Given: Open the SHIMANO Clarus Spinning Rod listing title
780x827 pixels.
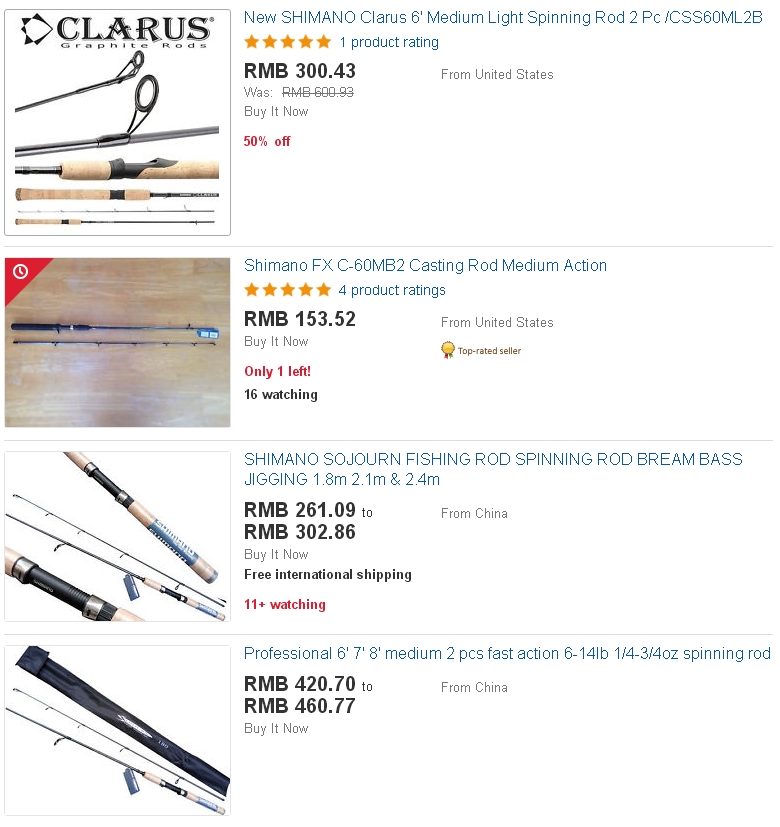Looking at the screenshot, I should (x=503, y=17).
